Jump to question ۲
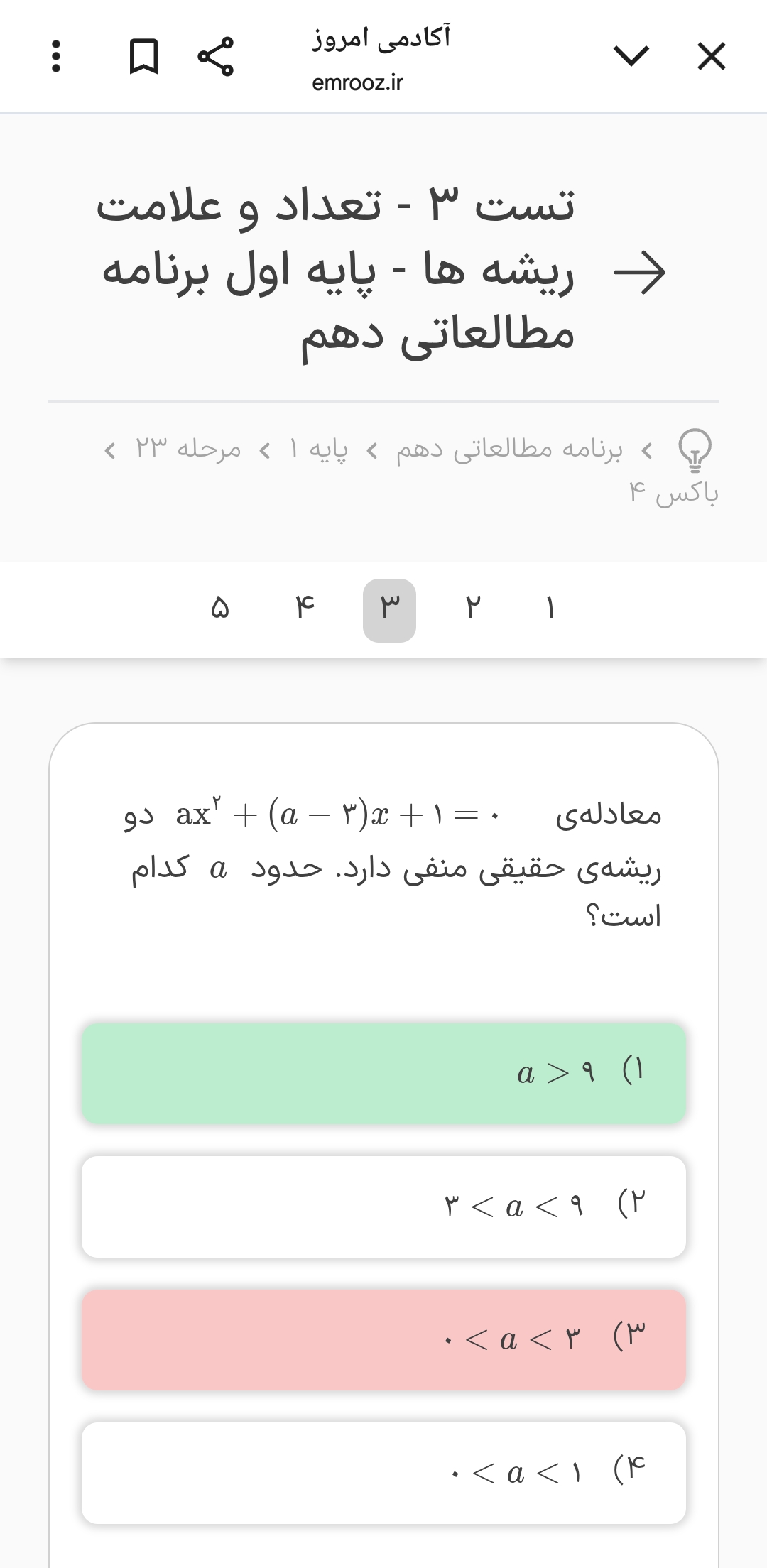Viewport: 767px width, 1568px height. [473, 609]
